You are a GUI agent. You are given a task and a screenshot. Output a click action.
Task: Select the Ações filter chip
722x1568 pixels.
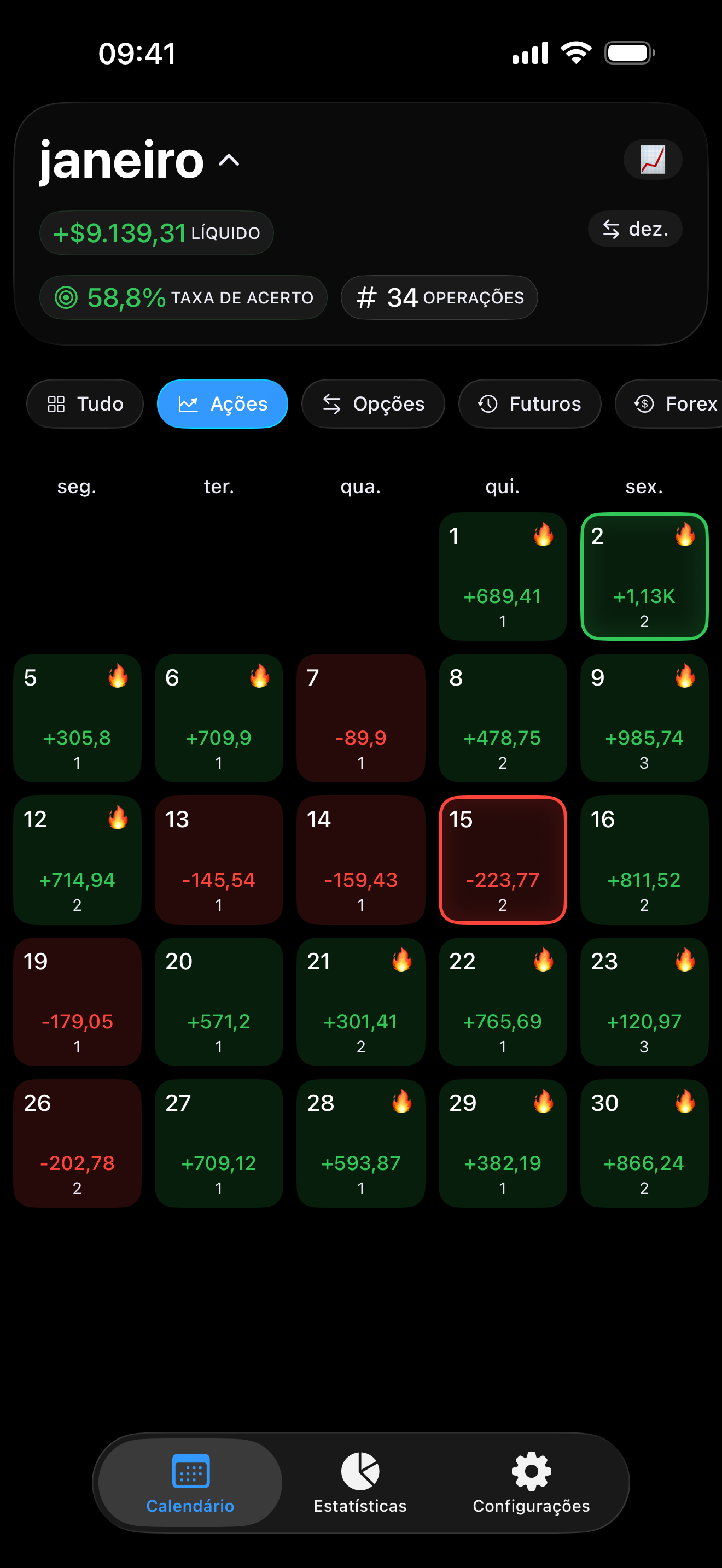pos(222,403)
